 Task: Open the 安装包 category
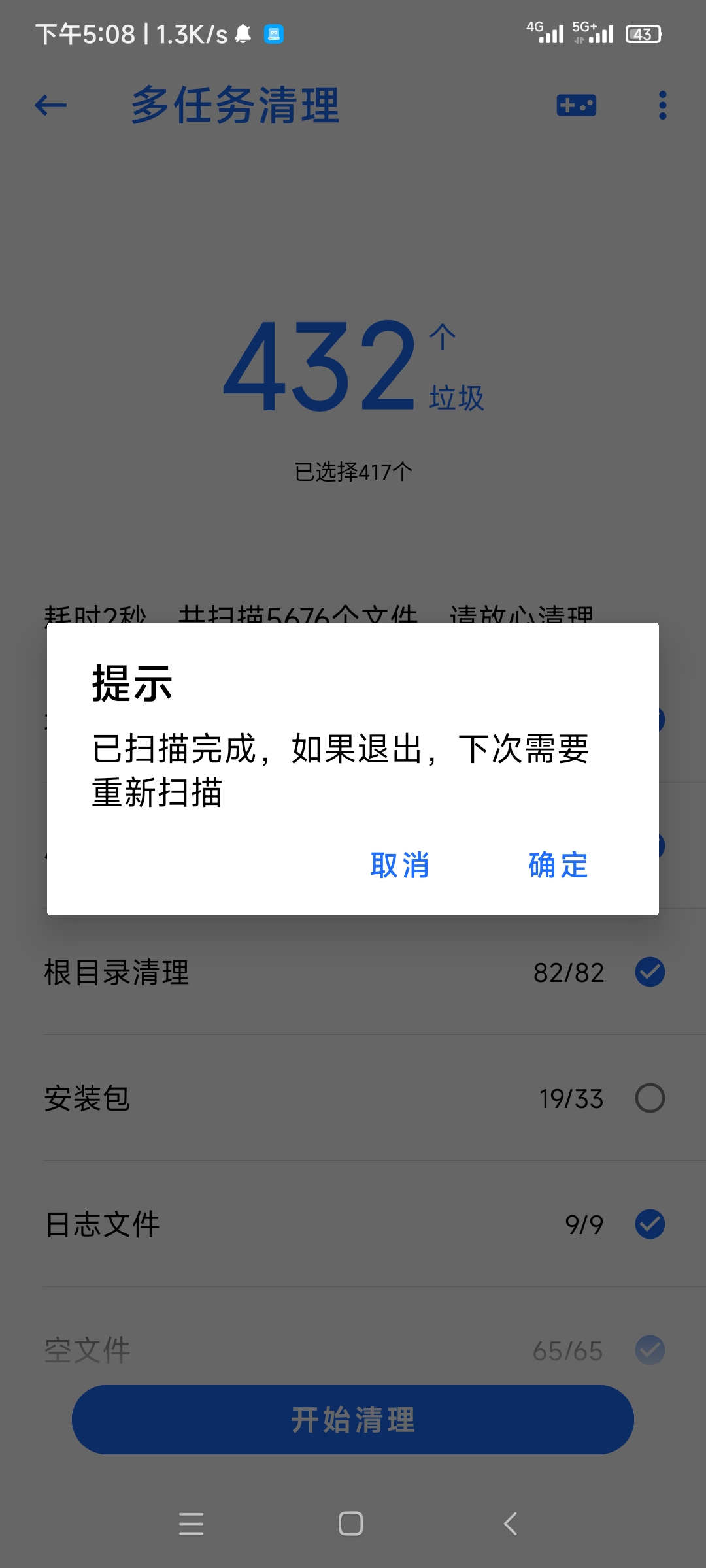(87, 1098)
